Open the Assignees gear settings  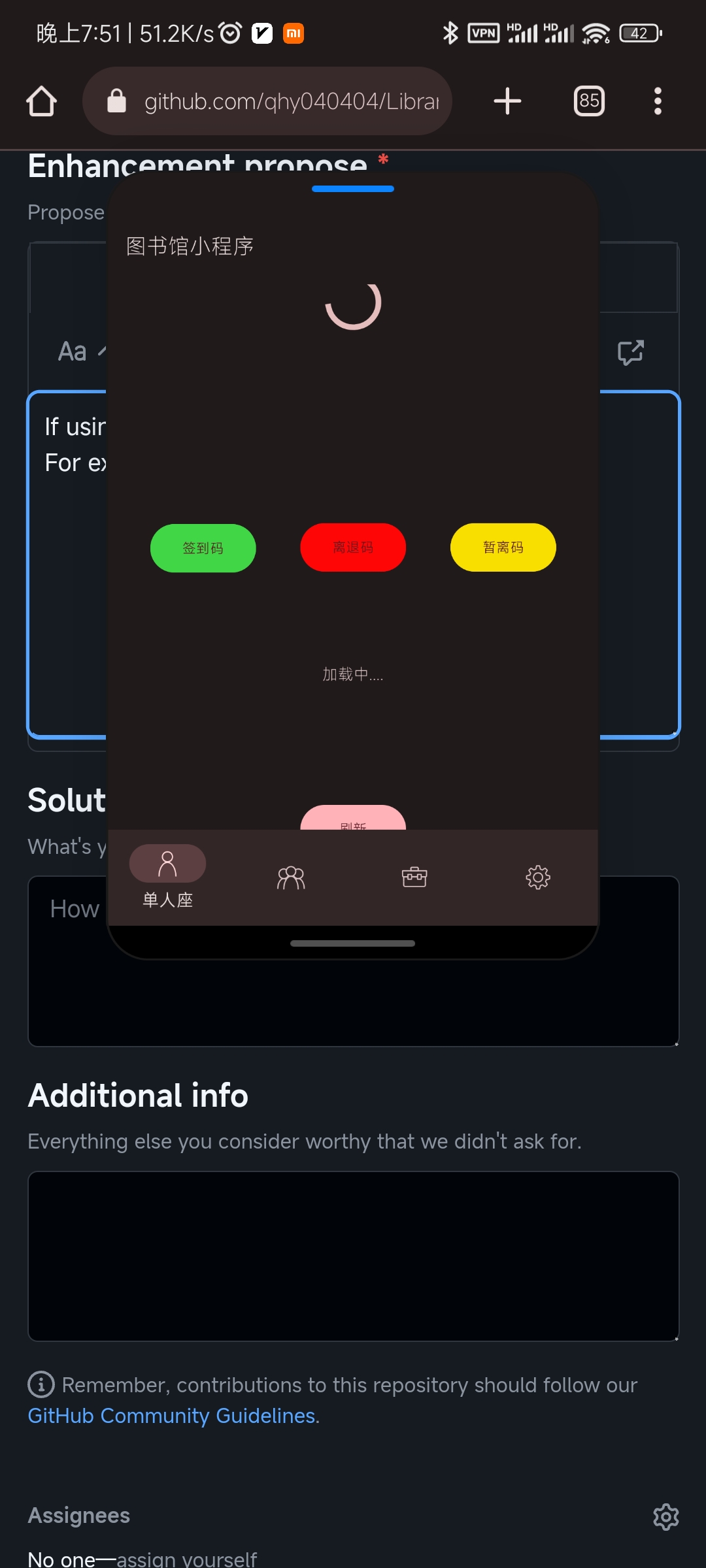665,1517
